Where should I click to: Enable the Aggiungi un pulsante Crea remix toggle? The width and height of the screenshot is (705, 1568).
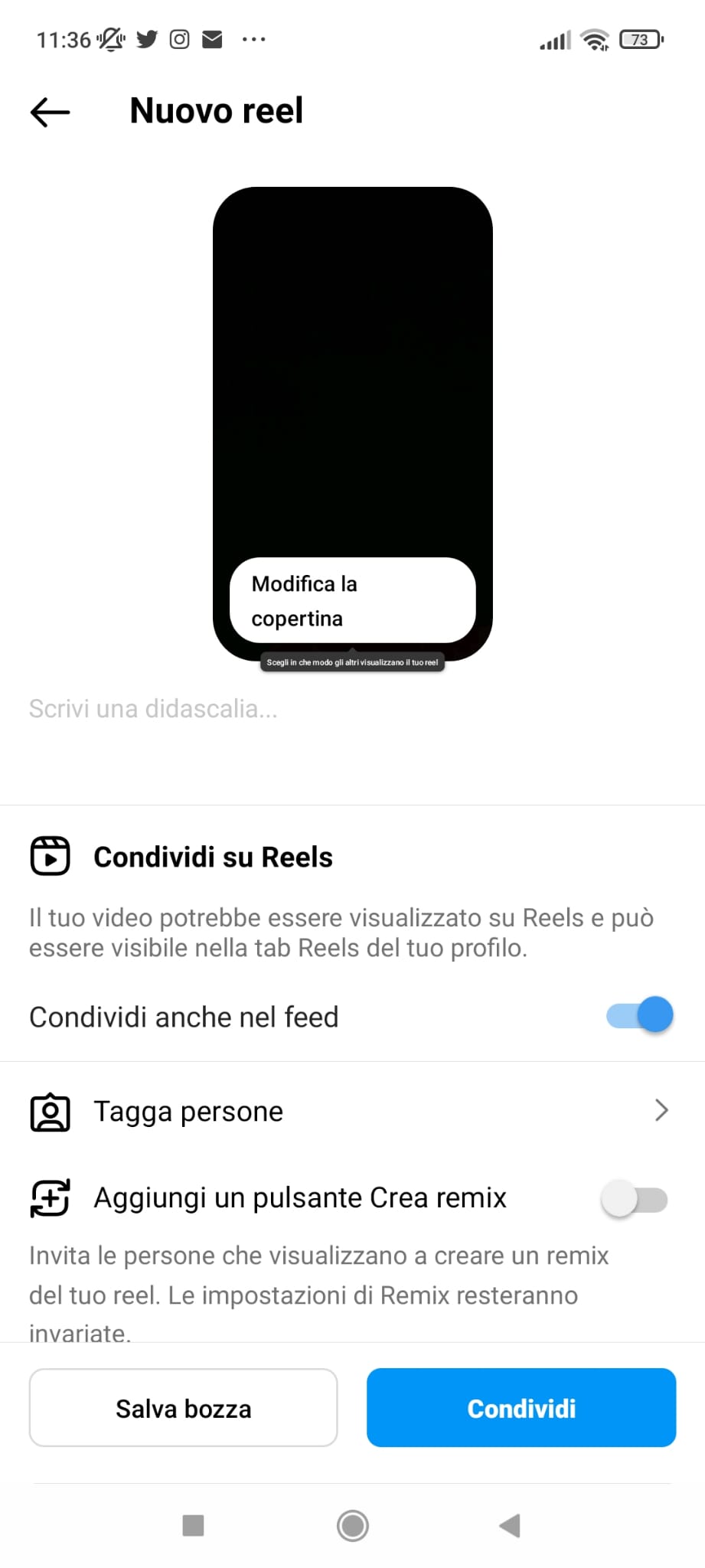pos(636,1197)
